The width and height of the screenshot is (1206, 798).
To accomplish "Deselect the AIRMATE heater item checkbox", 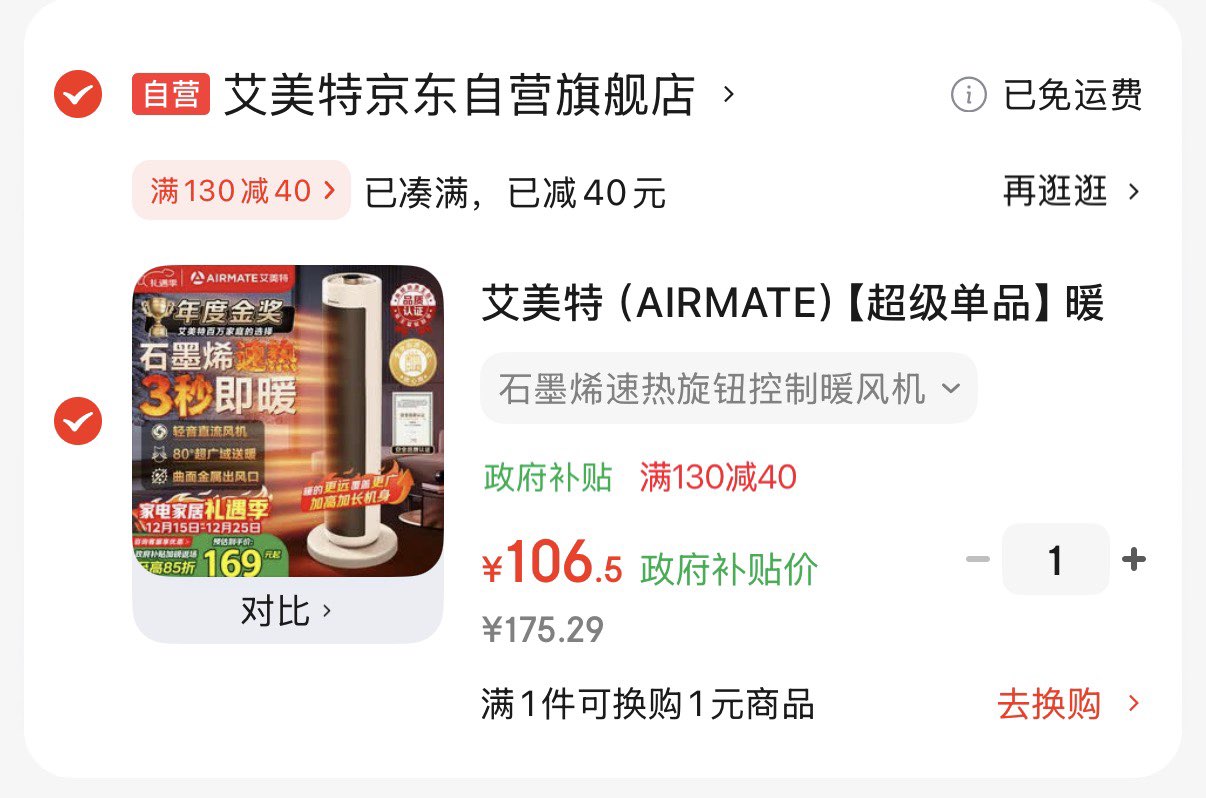I will pos(77,421).
